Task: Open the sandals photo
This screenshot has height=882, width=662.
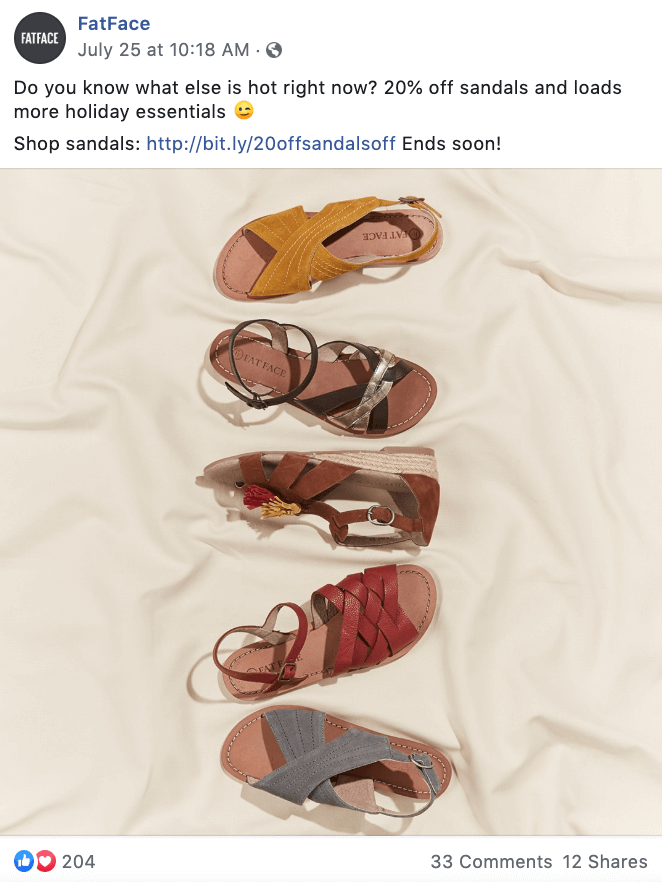Action: [x=331, y=500]
